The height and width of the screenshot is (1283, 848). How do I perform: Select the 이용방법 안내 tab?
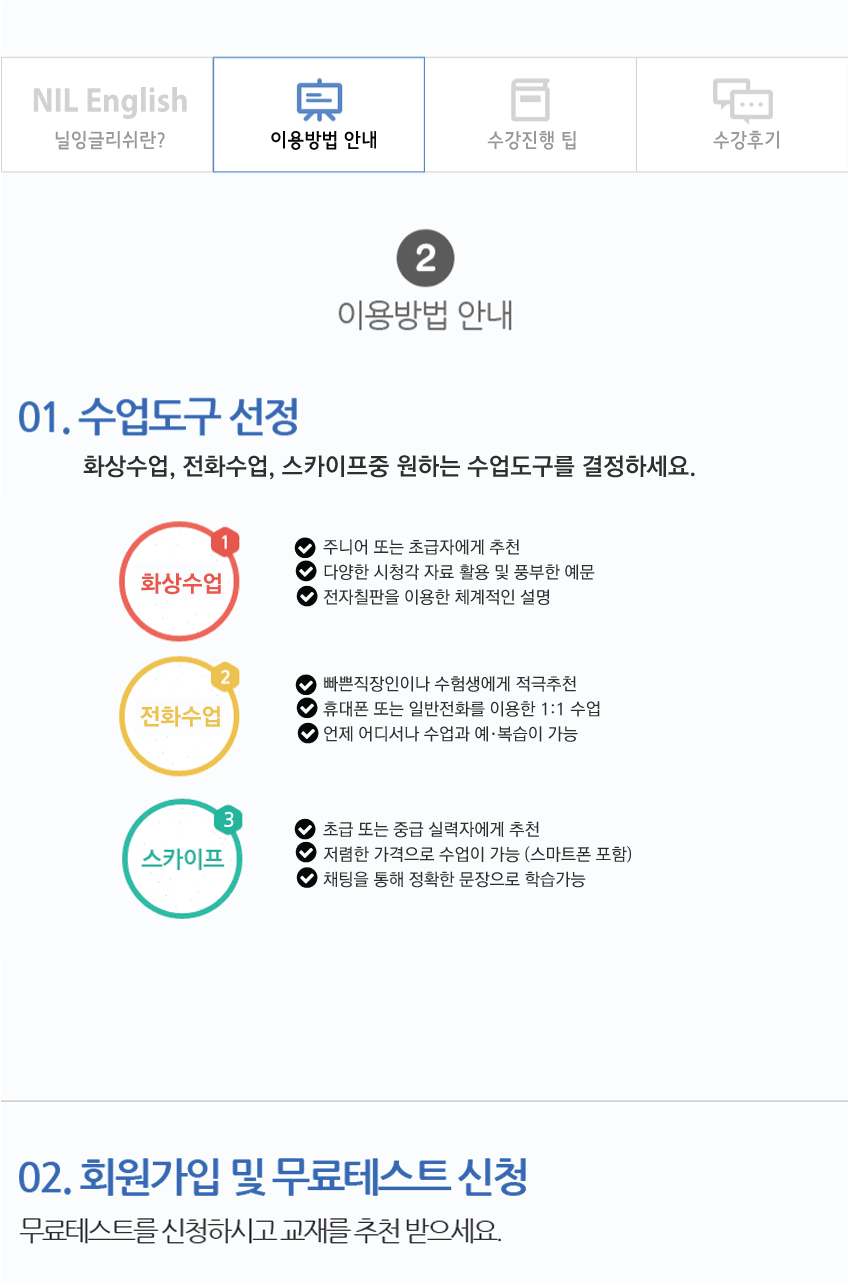tap(319, 115)
